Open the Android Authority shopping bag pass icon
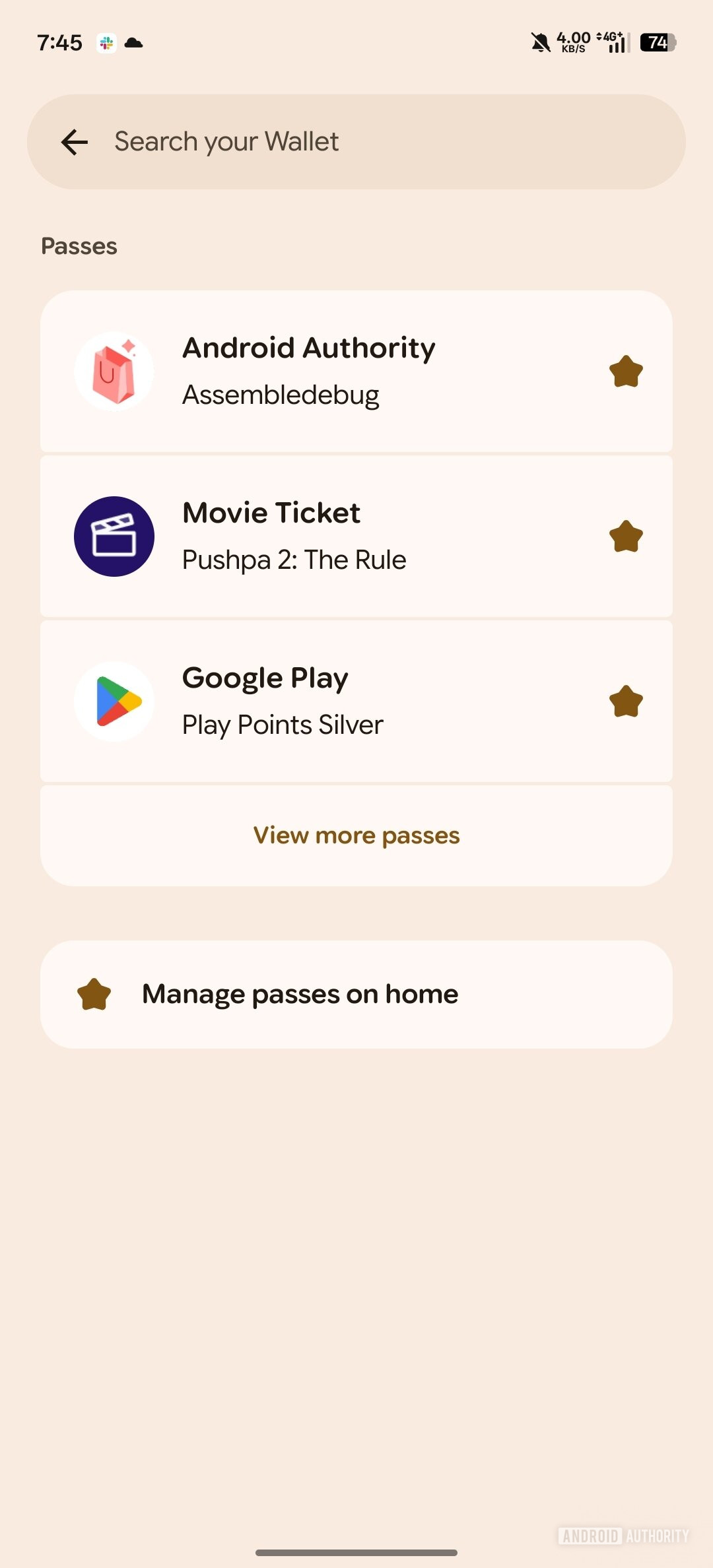 pyautogui.click(x=114, y=371)
